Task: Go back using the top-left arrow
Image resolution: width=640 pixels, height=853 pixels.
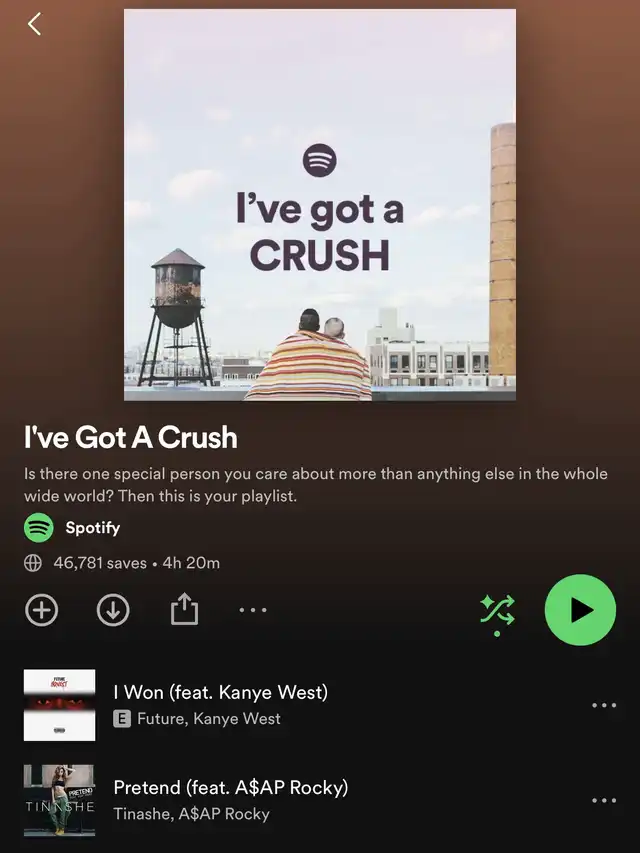Action: [35, 24]
